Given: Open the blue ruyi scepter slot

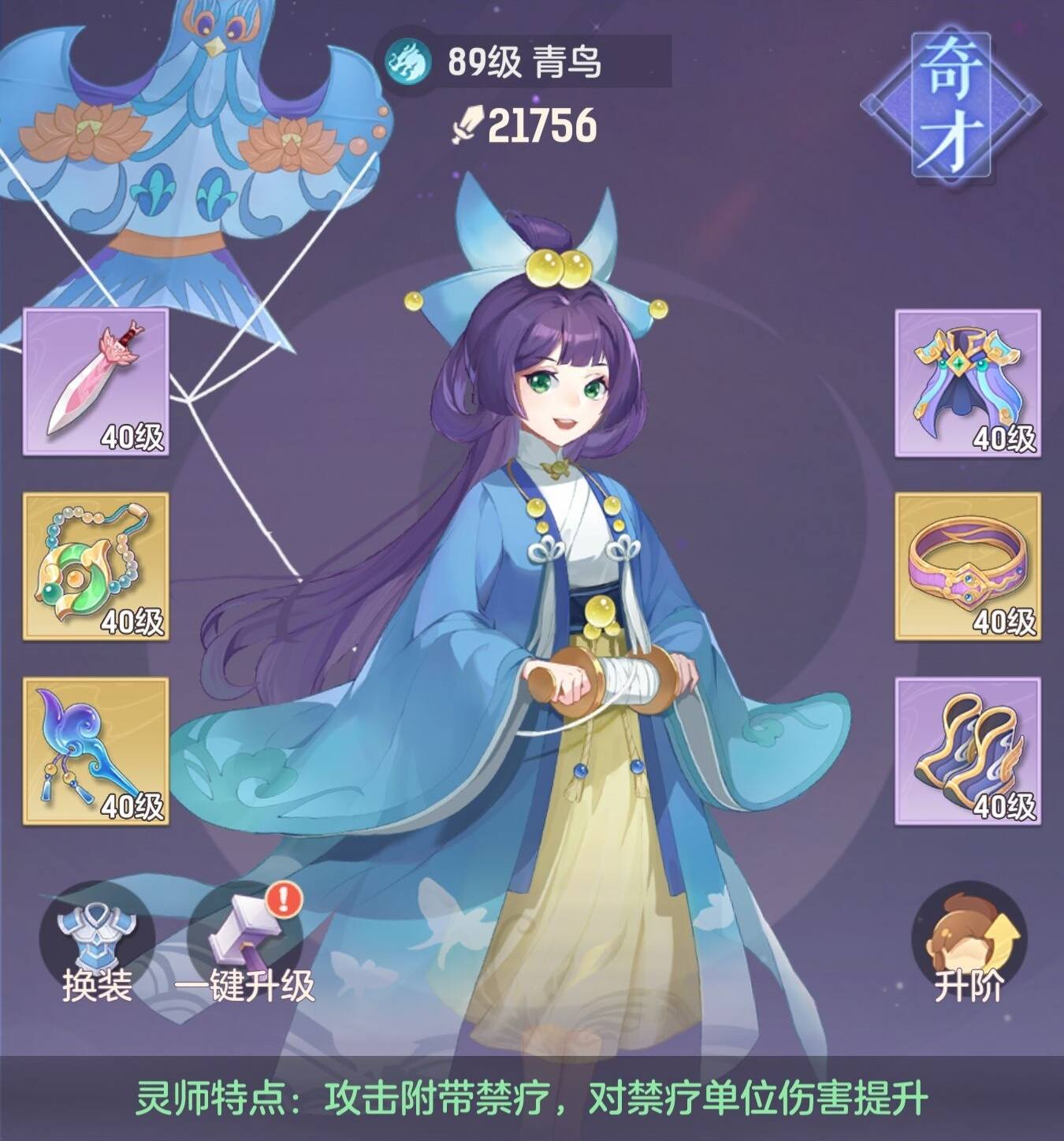Looking at the screenshot, I should 95,751.
